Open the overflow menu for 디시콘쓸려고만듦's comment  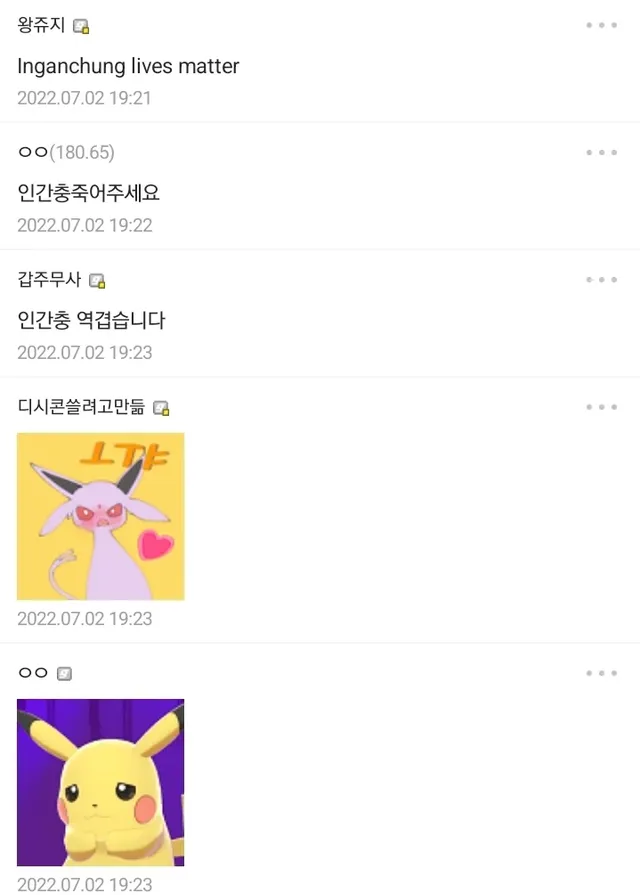coord(601,407)
